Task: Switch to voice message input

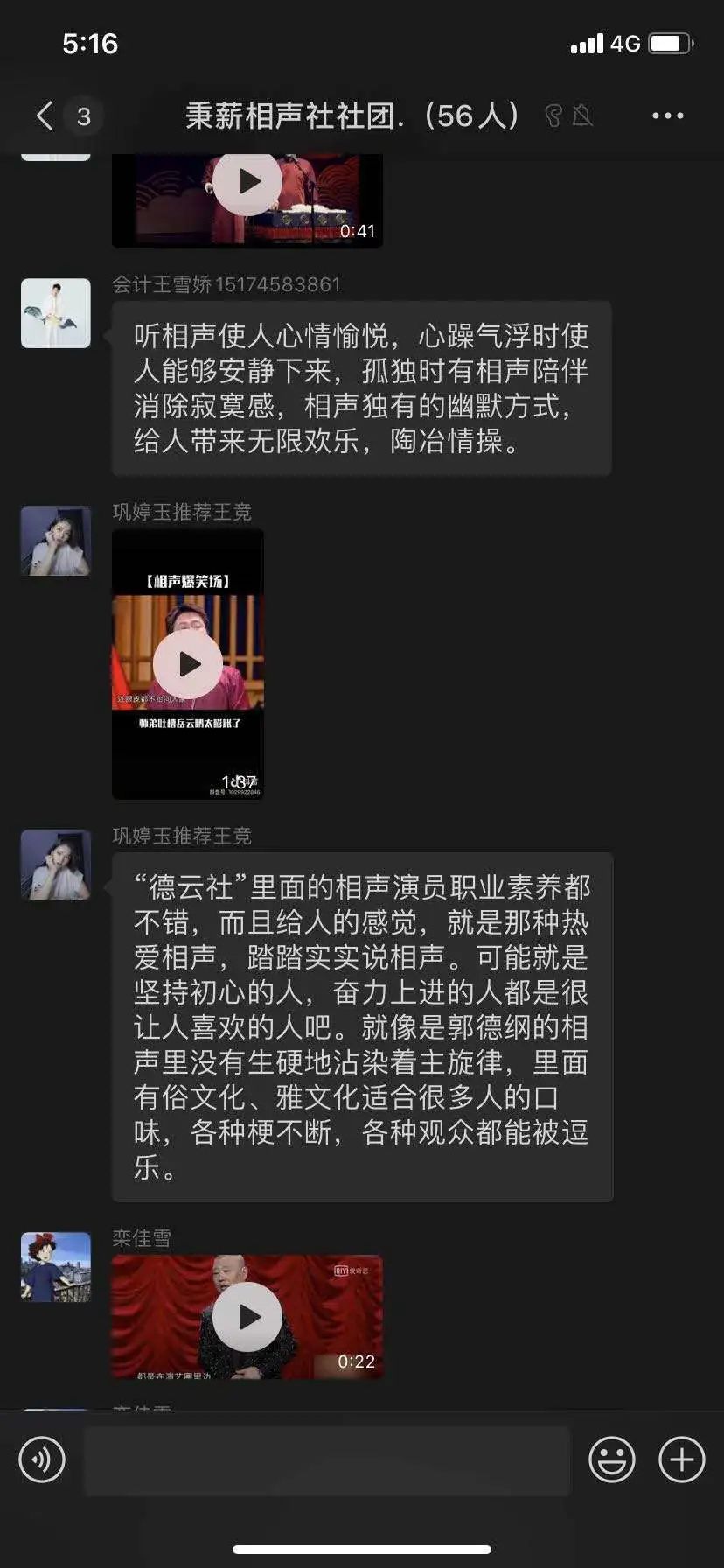Action: click(42, 1459)
